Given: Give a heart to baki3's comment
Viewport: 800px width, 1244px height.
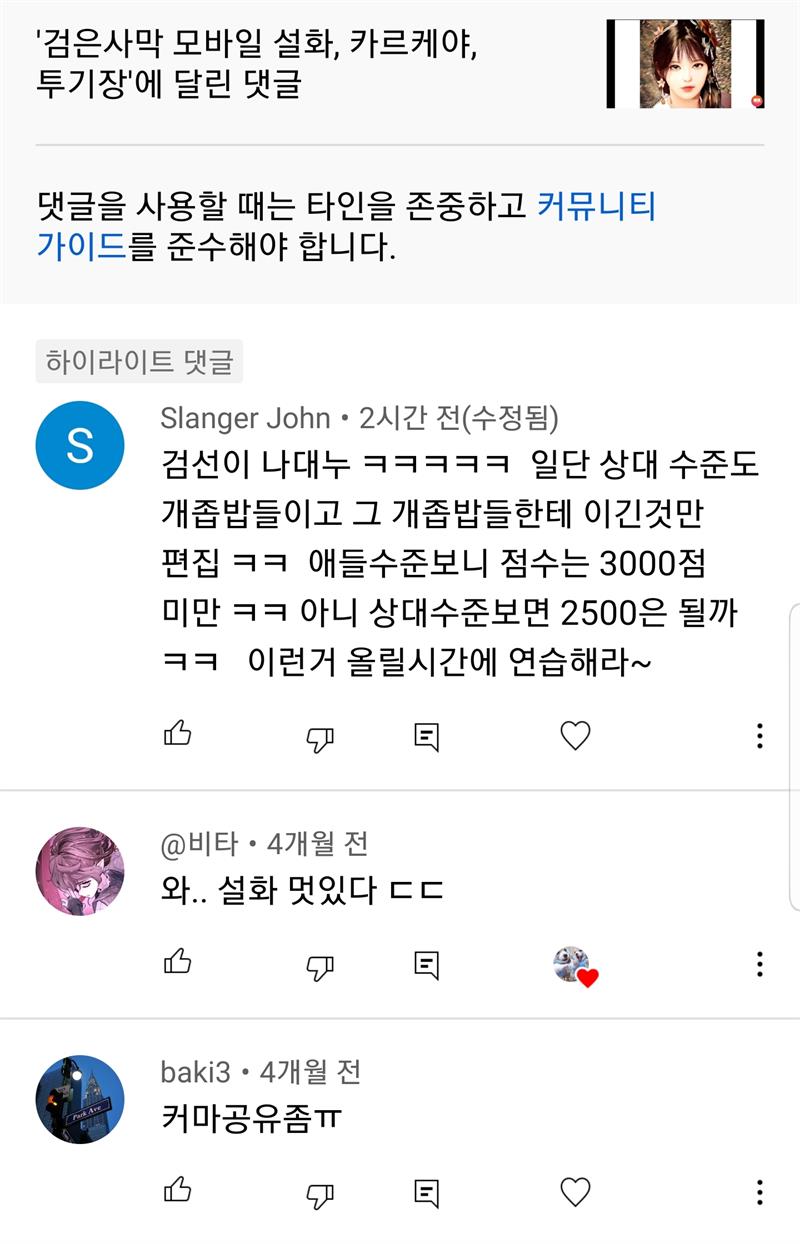Looking at the screenshot, I should tap(575, 1192).
